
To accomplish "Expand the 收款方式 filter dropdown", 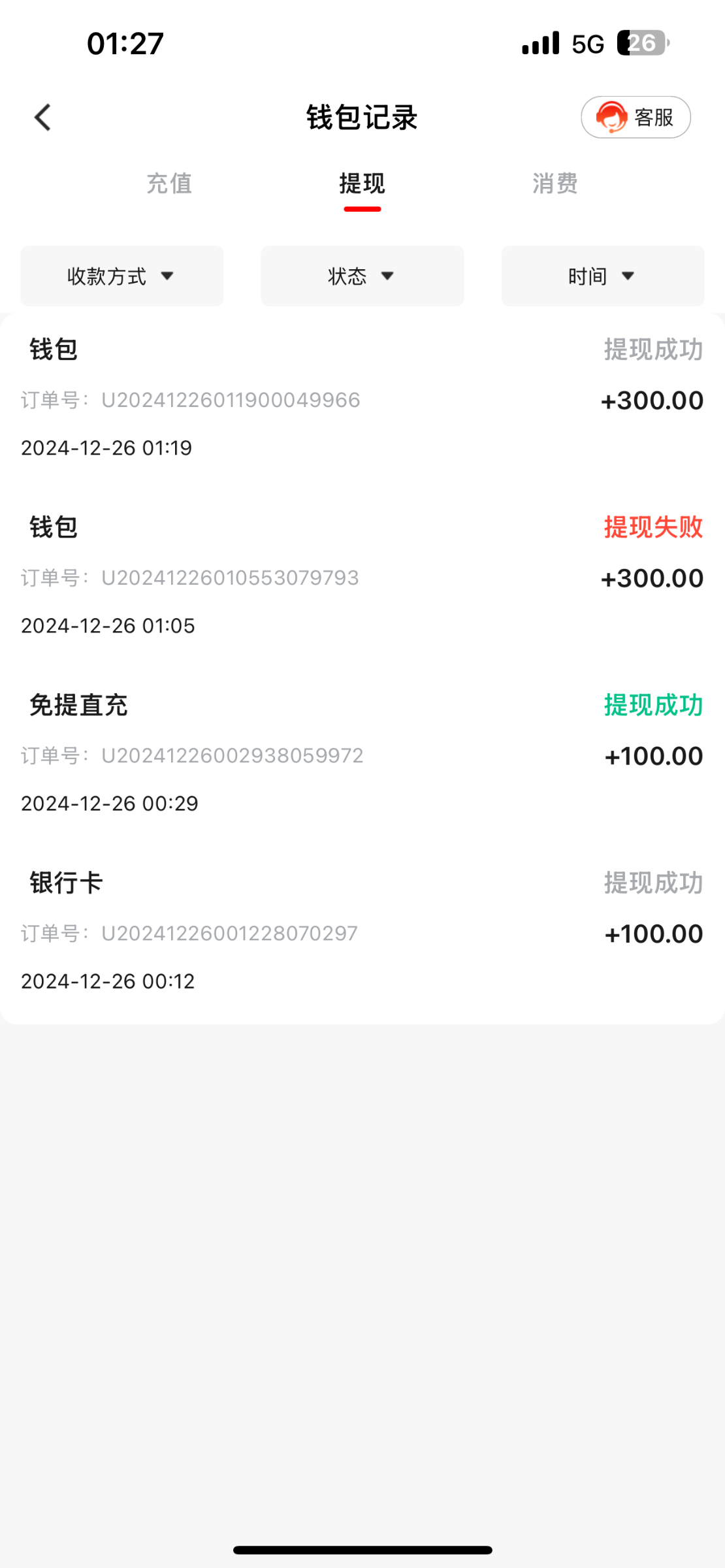I will [x=121, y=276].
